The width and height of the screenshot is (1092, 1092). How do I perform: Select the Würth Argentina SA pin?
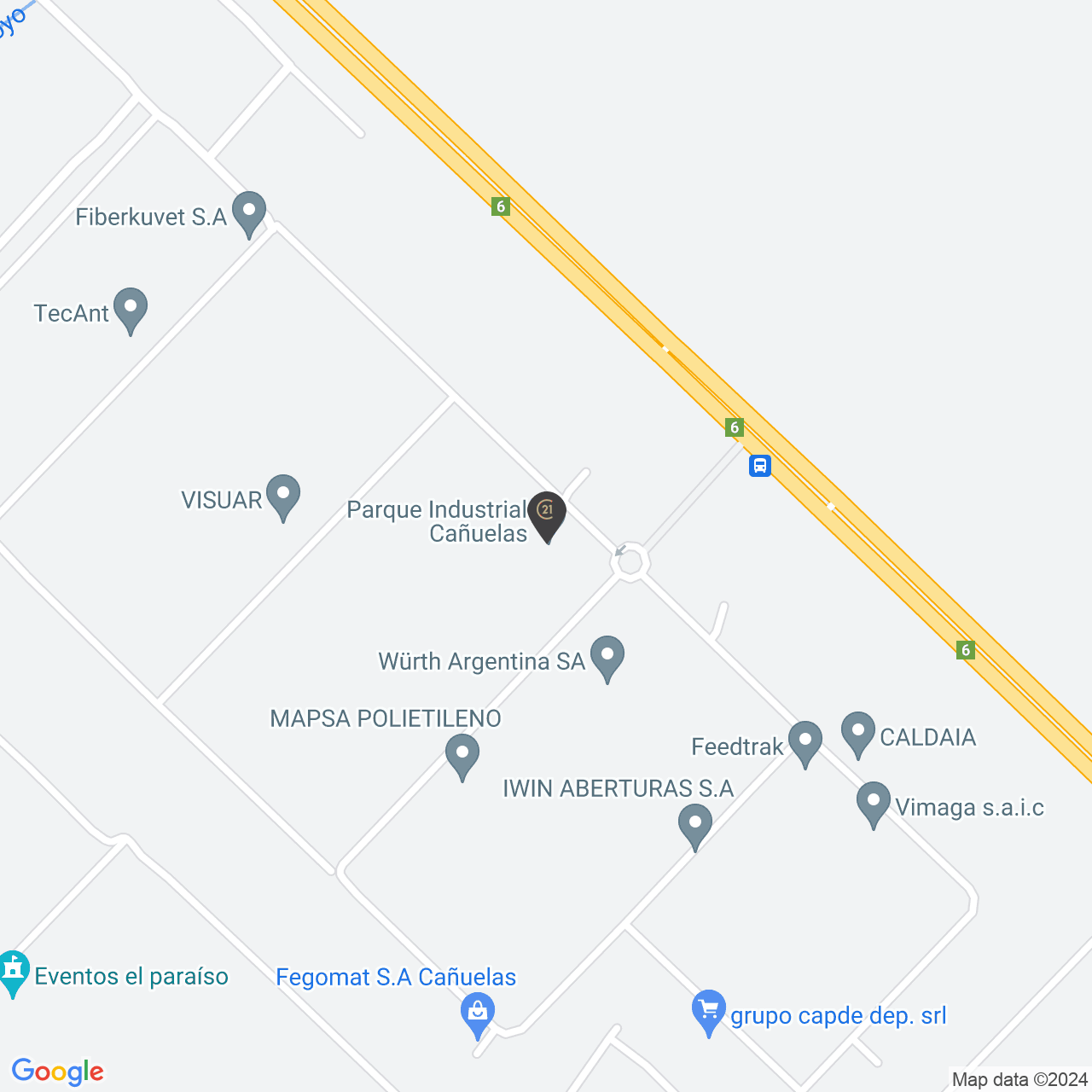pos(607,657)
